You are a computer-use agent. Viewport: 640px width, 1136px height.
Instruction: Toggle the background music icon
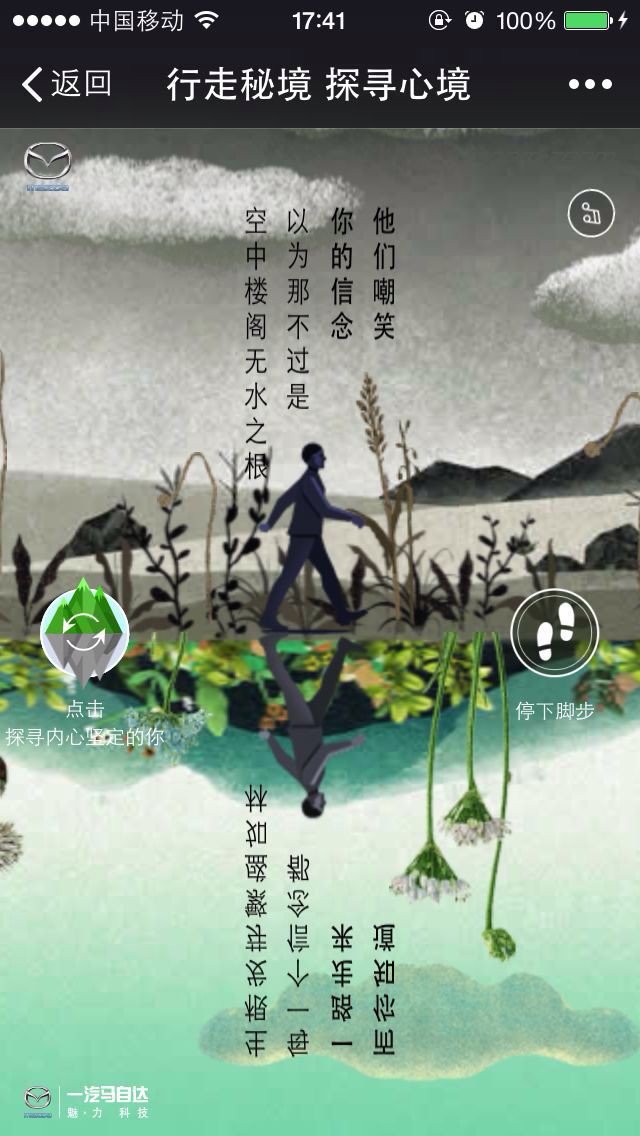tap(590, 213)
